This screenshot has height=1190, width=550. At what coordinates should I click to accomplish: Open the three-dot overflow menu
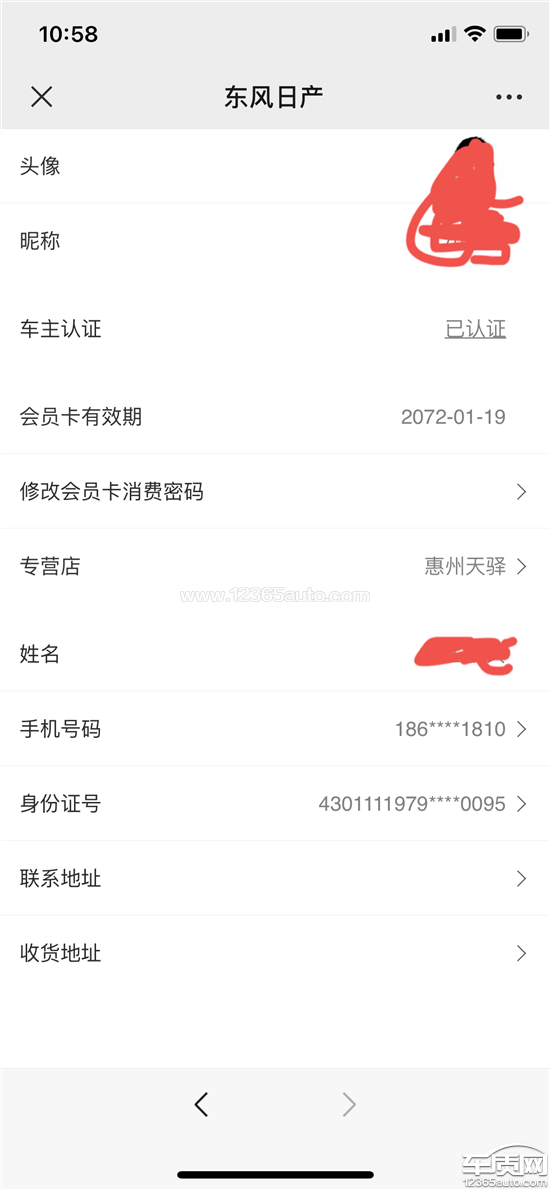(508, 97)
